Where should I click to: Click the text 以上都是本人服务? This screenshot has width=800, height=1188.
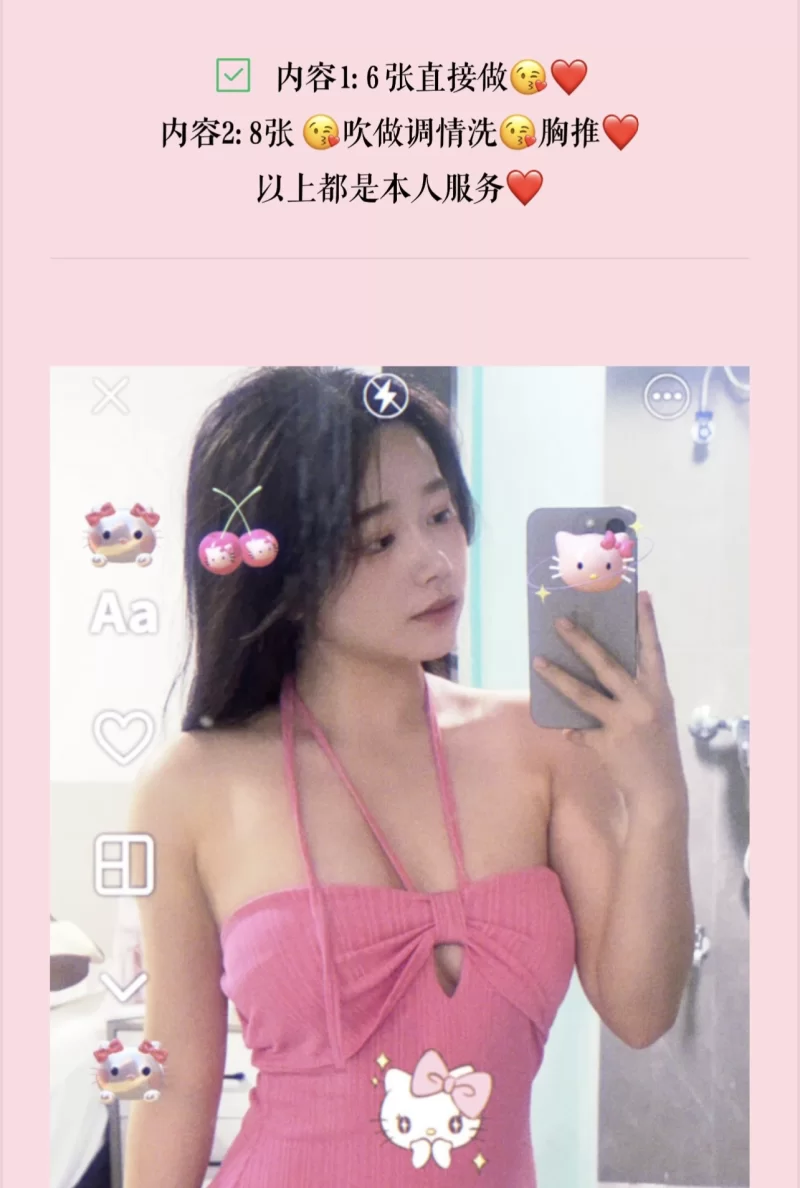click(x=385, y=194)
